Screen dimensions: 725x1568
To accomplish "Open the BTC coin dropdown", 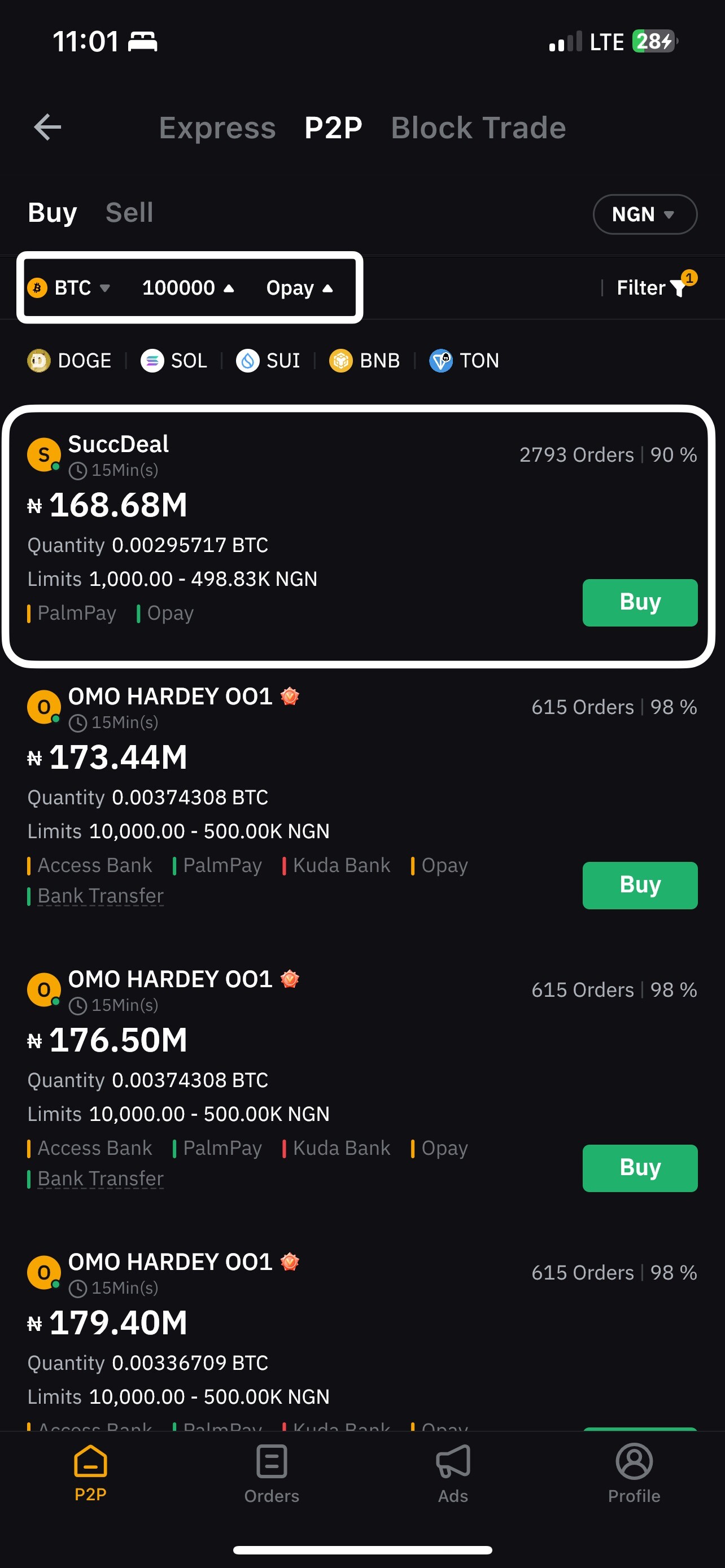I will click(x=69, y=287).
